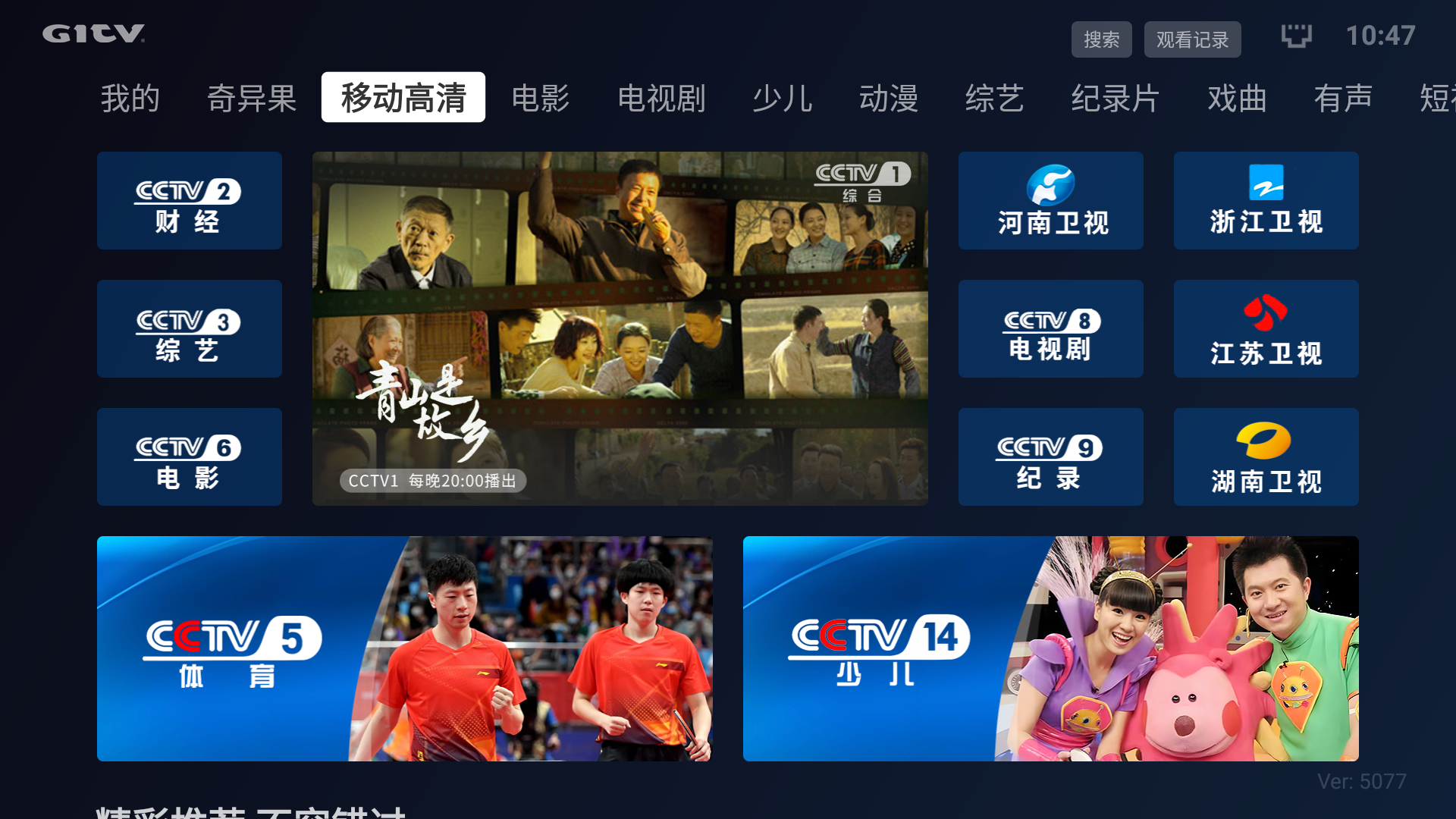Open 观看记录 watch history
Viewport: 1456px width, 819px height.
(1192, 39)
